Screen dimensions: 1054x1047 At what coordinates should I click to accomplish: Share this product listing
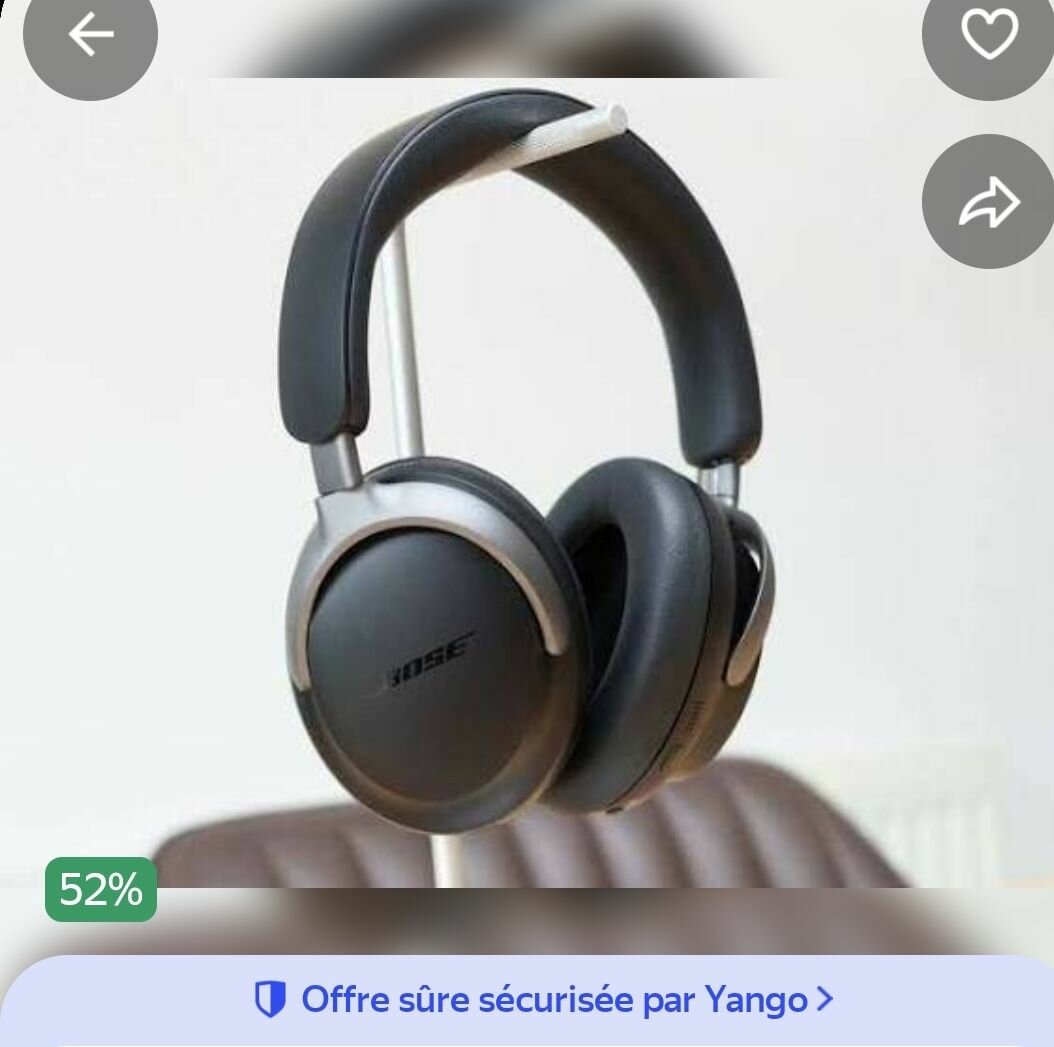[x=988, y=202]
